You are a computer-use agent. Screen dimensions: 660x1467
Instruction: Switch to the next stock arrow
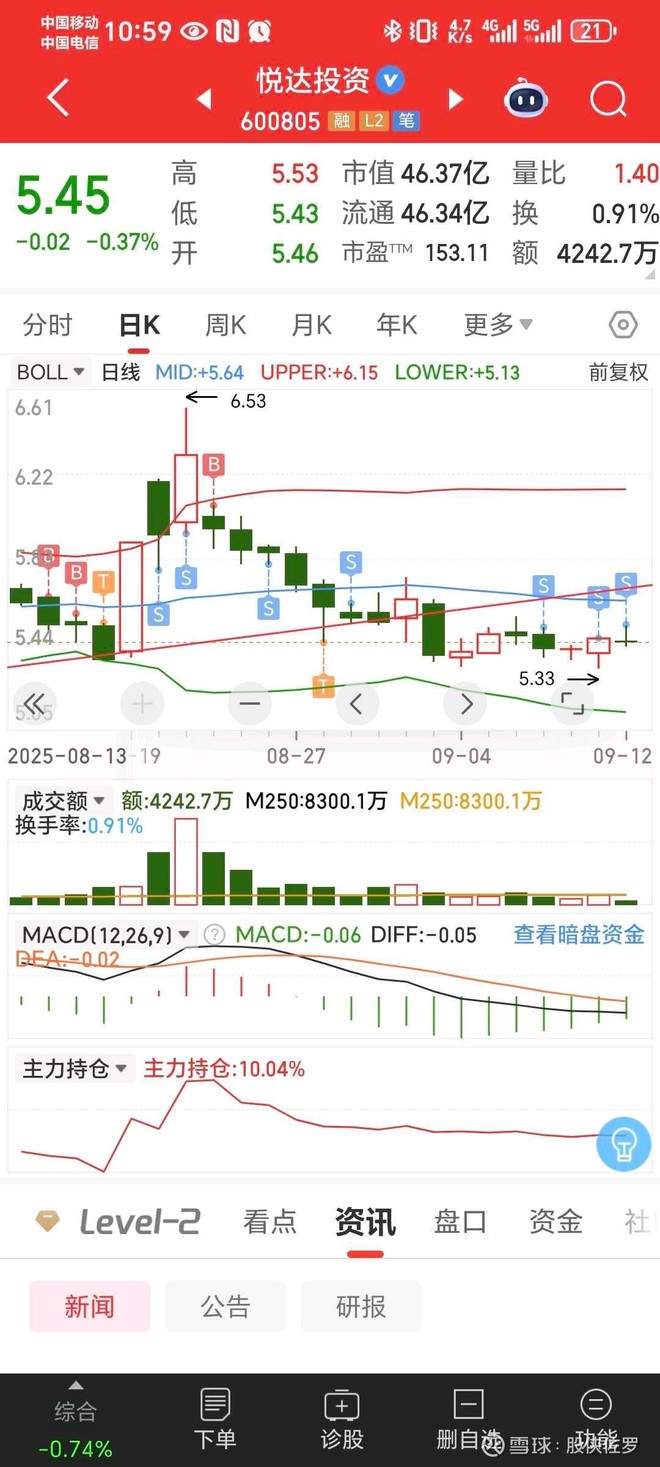pyautogui.click(x=456, y=99)
